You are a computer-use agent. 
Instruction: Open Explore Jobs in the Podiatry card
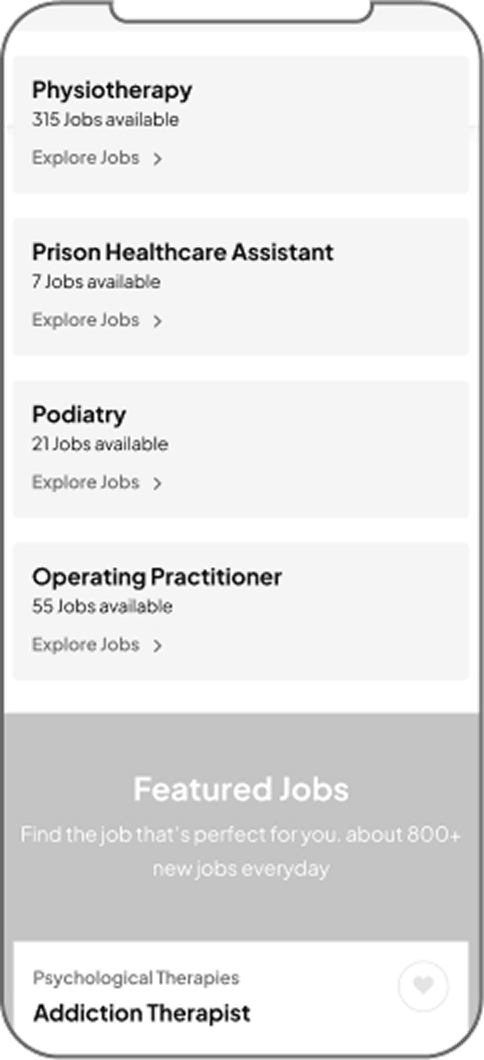click(x=97, y=483)
